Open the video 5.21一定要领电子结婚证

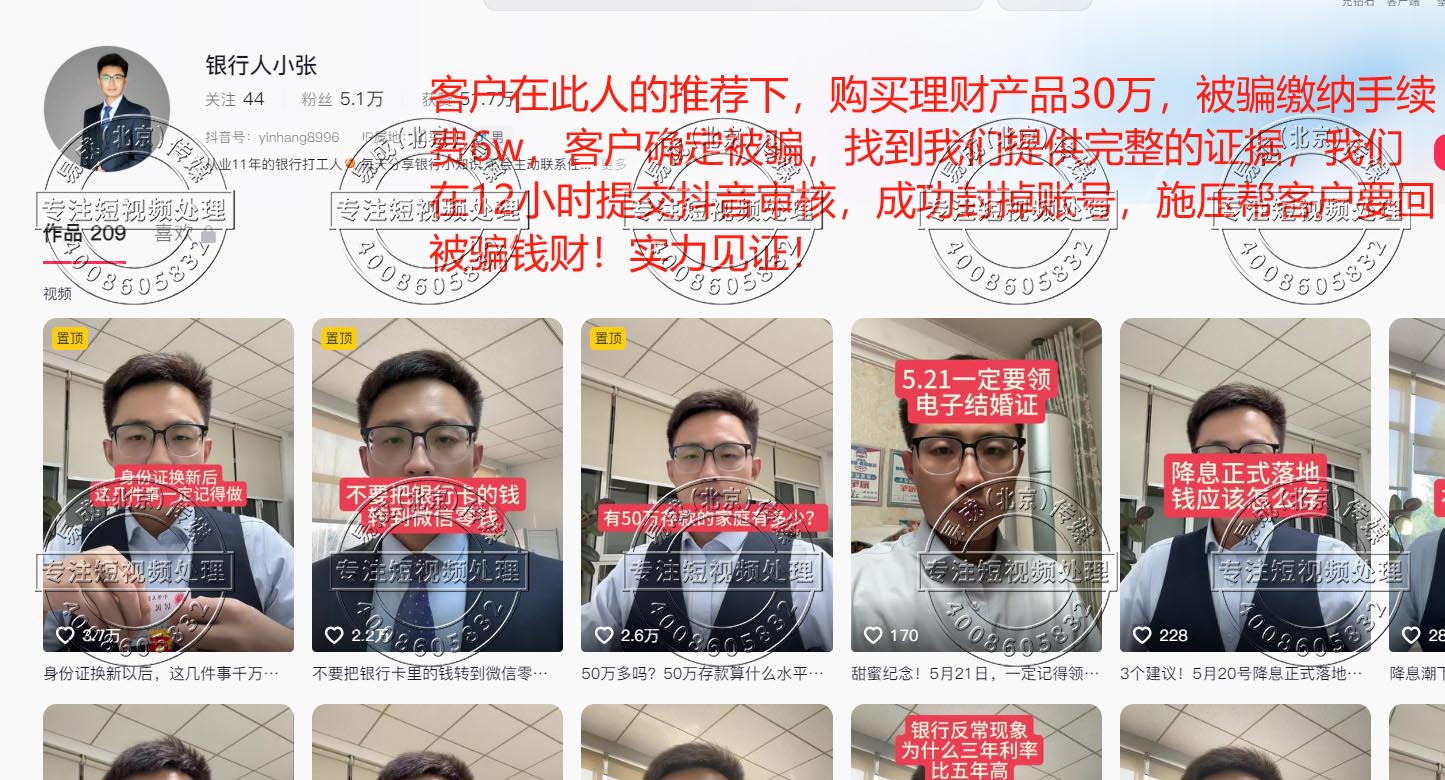976,485
